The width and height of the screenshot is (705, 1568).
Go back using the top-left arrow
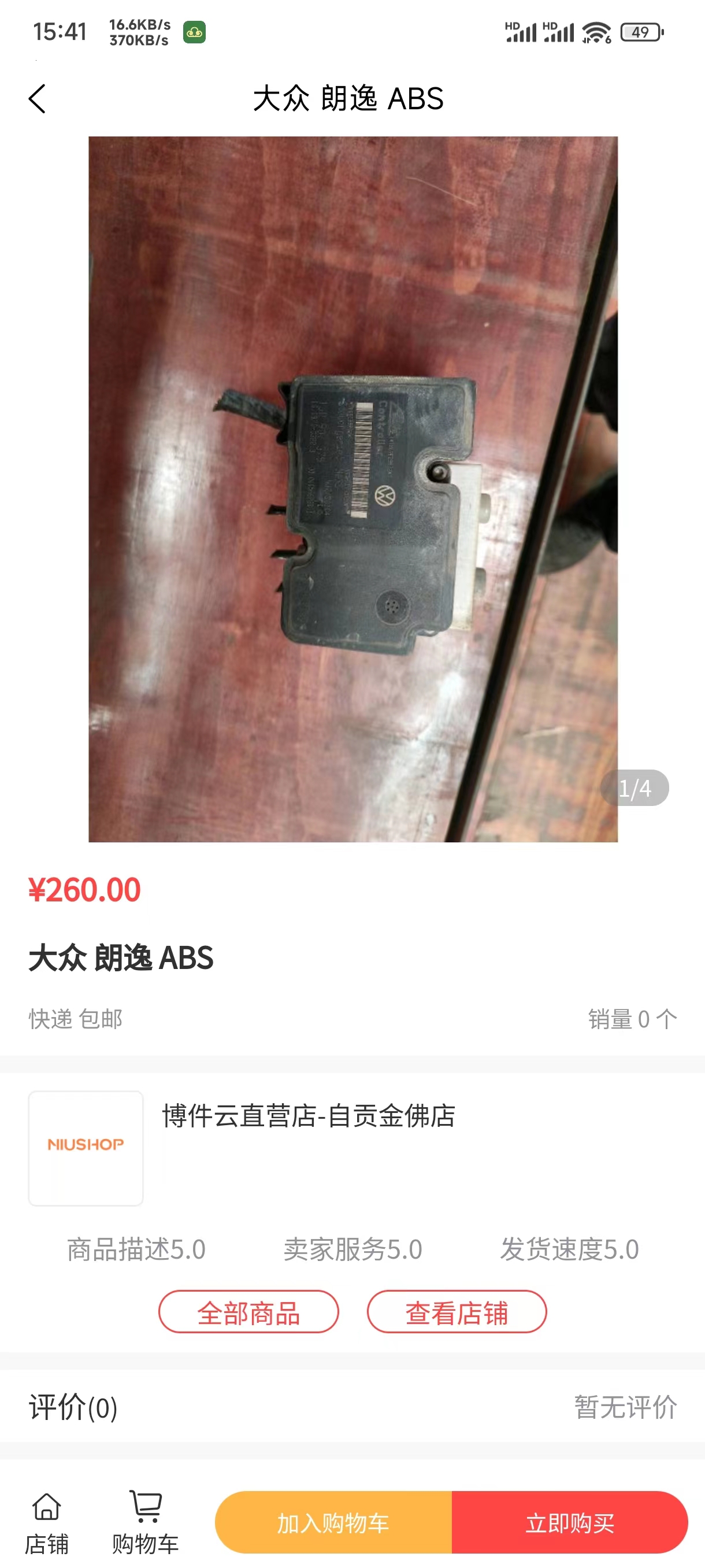point(37,99)
